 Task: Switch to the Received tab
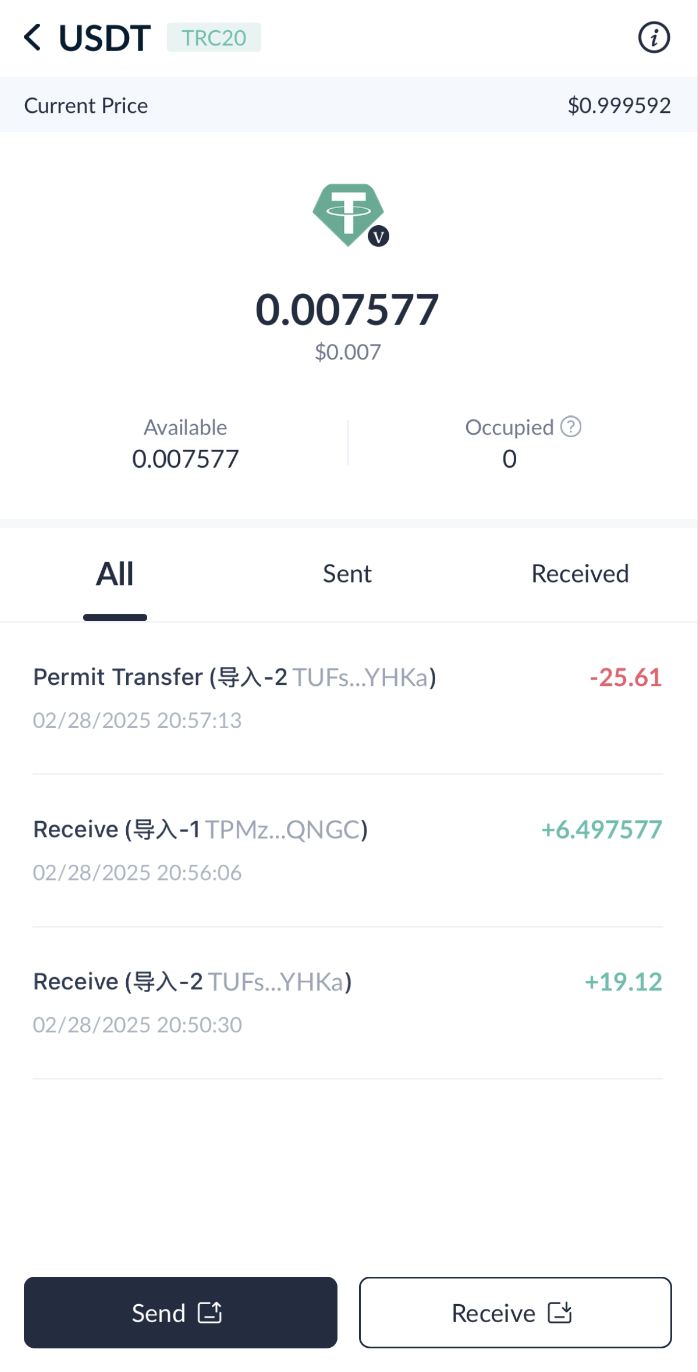coord(580,574)
